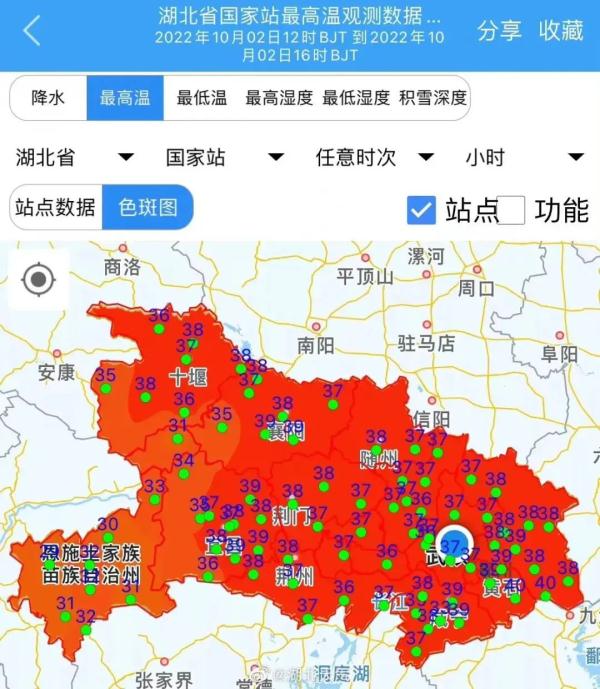Expand the 任意时次 time dropdown

coord(375,158)
